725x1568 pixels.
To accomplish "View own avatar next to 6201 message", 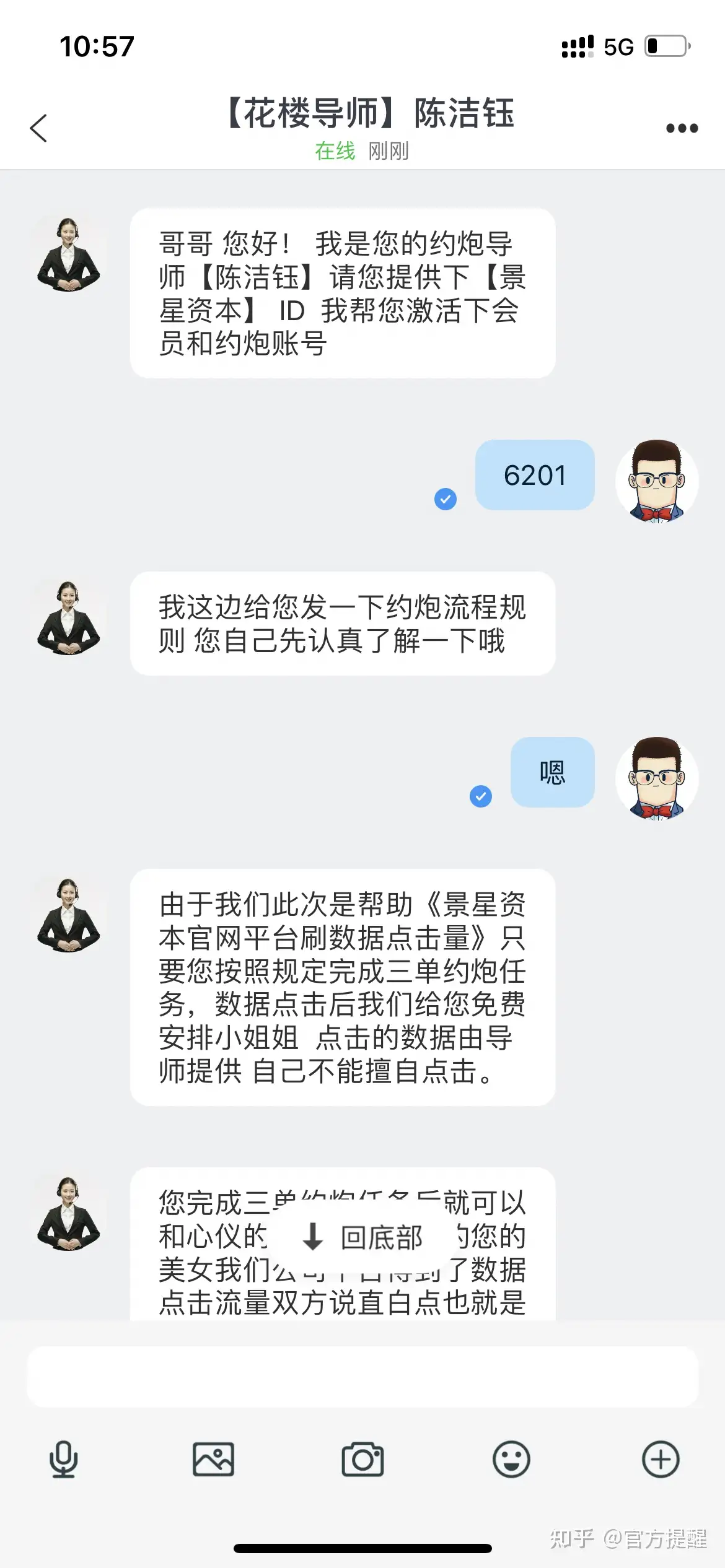I will [657, 481].
